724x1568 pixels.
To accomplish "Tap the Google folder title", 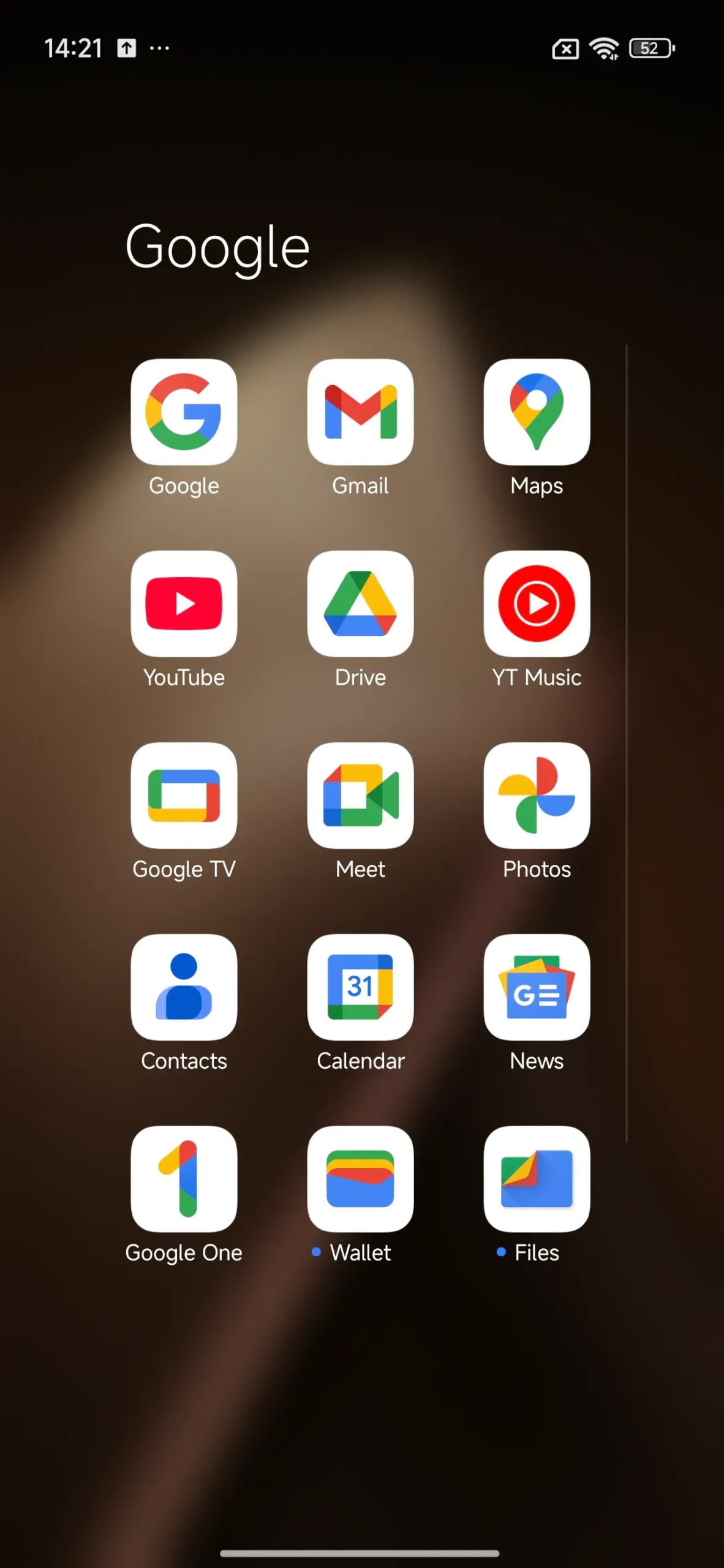I will [x=217, y=248].
